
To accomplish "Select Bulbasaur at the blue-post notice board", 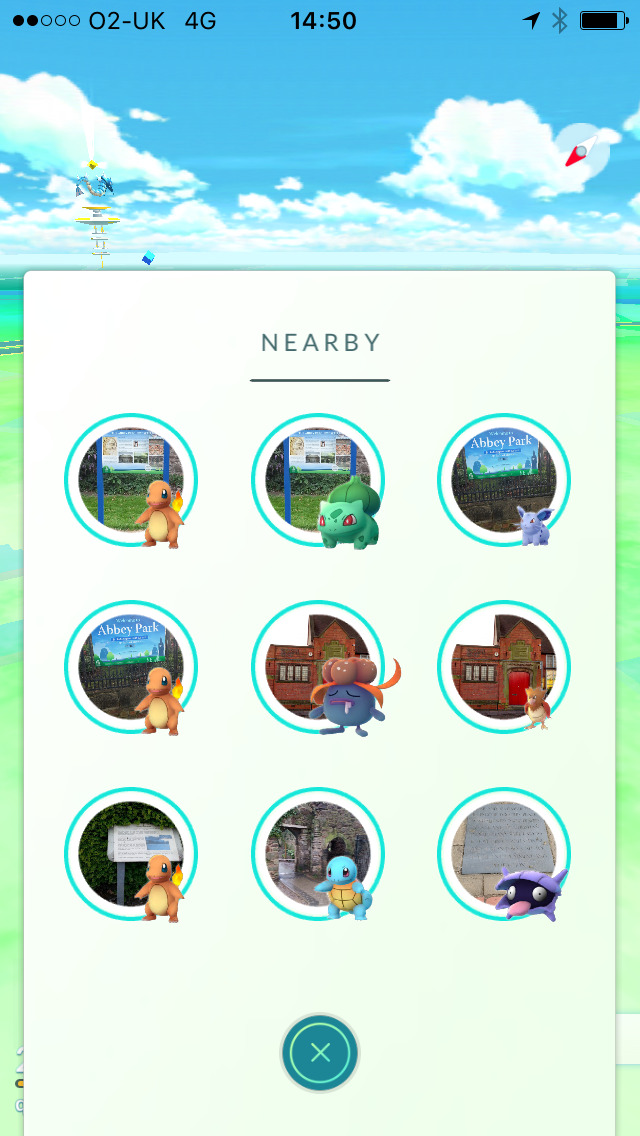I will point(318,481).
